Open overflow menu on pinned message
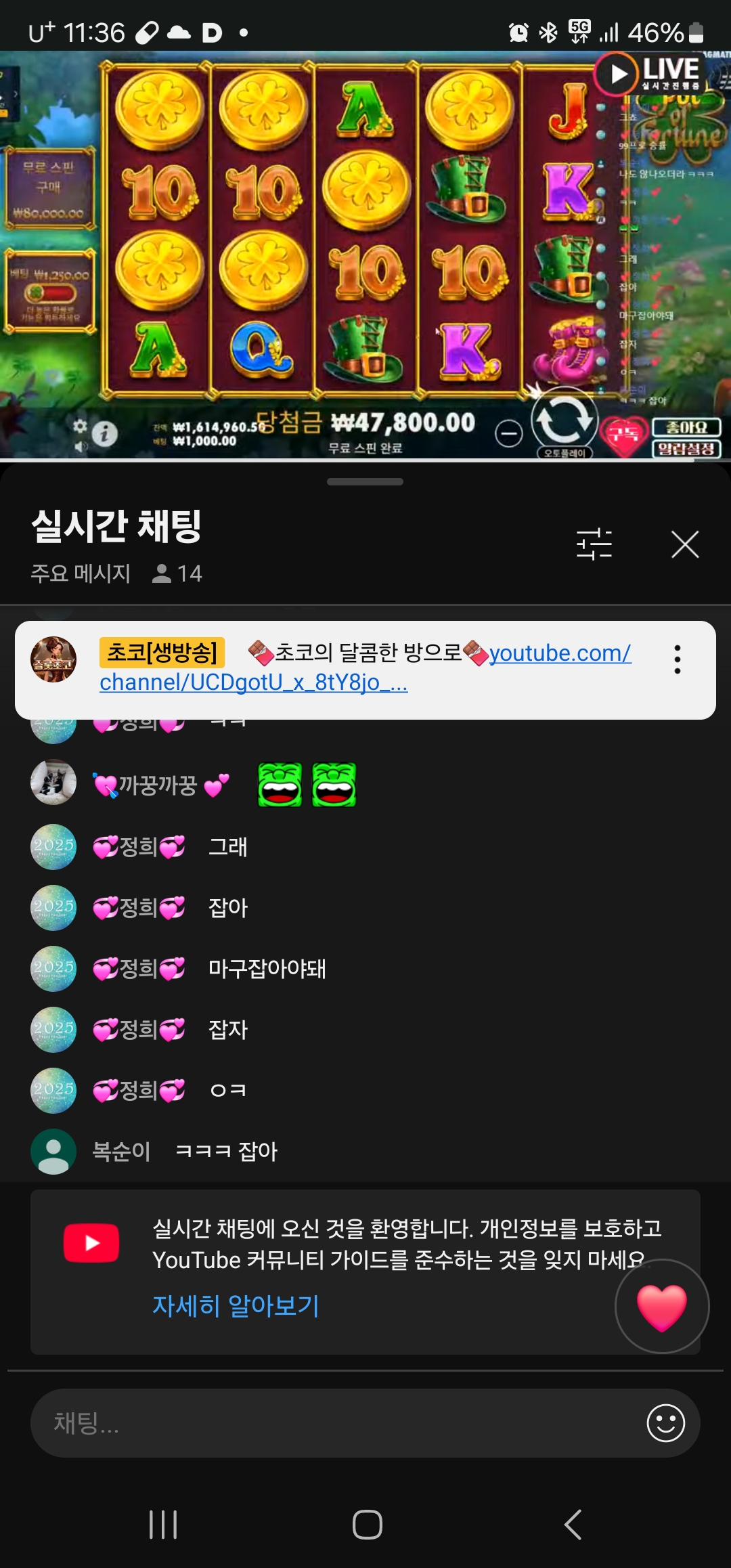Image resolution: width=731 pixels, height=1568 pixels. pos(677,659)
